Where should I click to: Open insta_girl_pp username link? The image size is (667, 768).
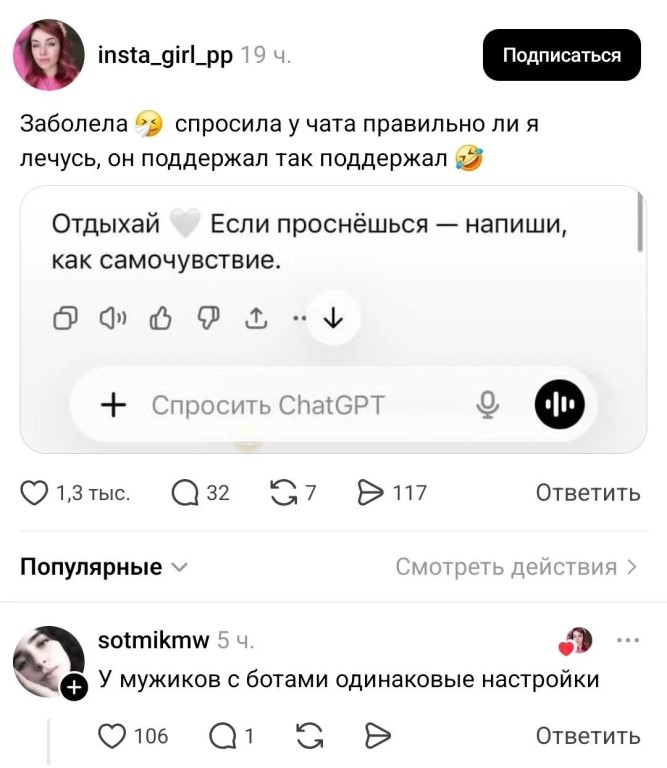click(x=165, y=55)
